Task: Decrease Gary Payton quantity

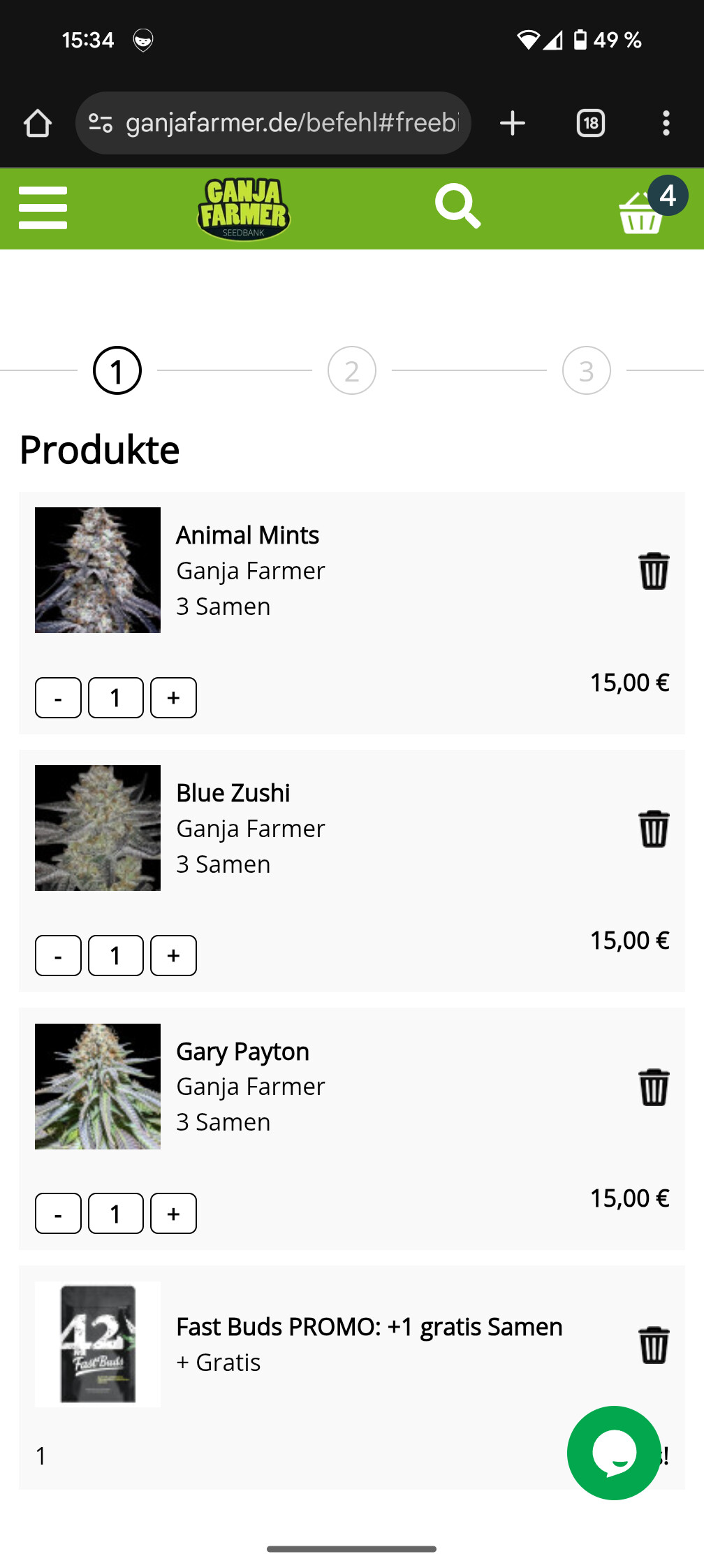Action: pyautogui.click(x=58, y=1214)
